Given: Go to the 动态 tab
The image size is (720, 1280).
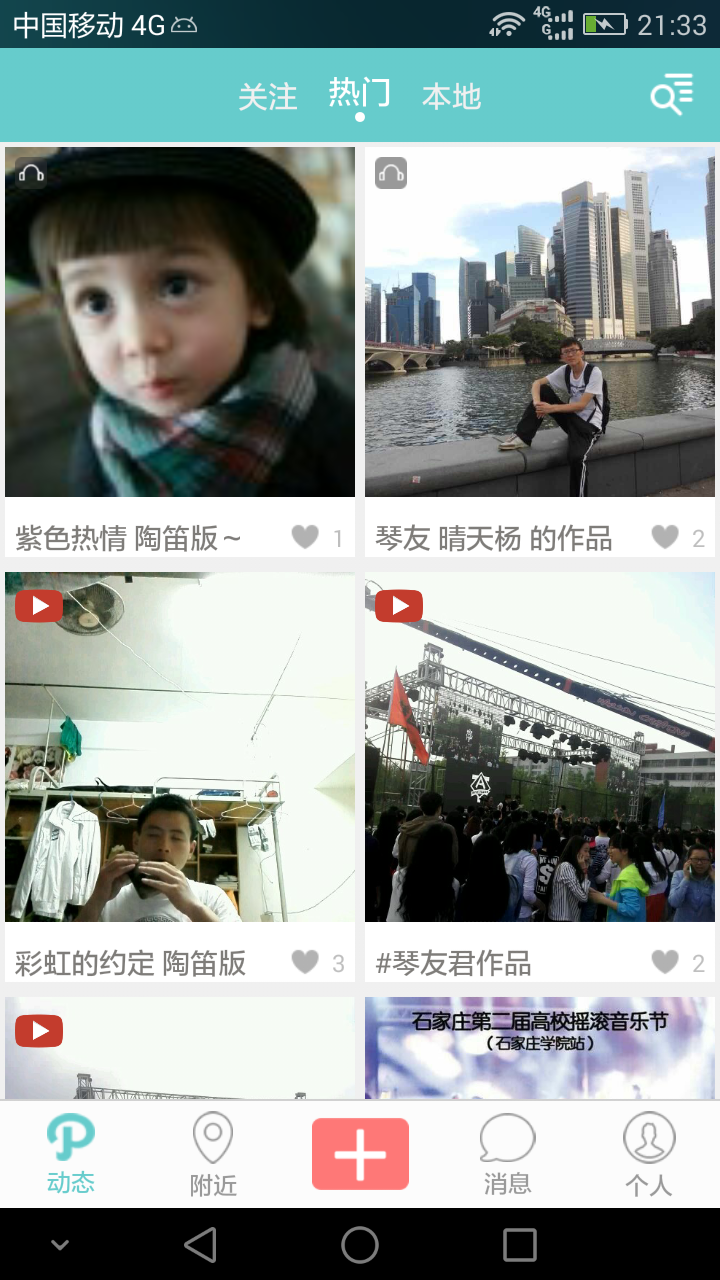Looking at the screenshot, I should [x=71, y=1154].
